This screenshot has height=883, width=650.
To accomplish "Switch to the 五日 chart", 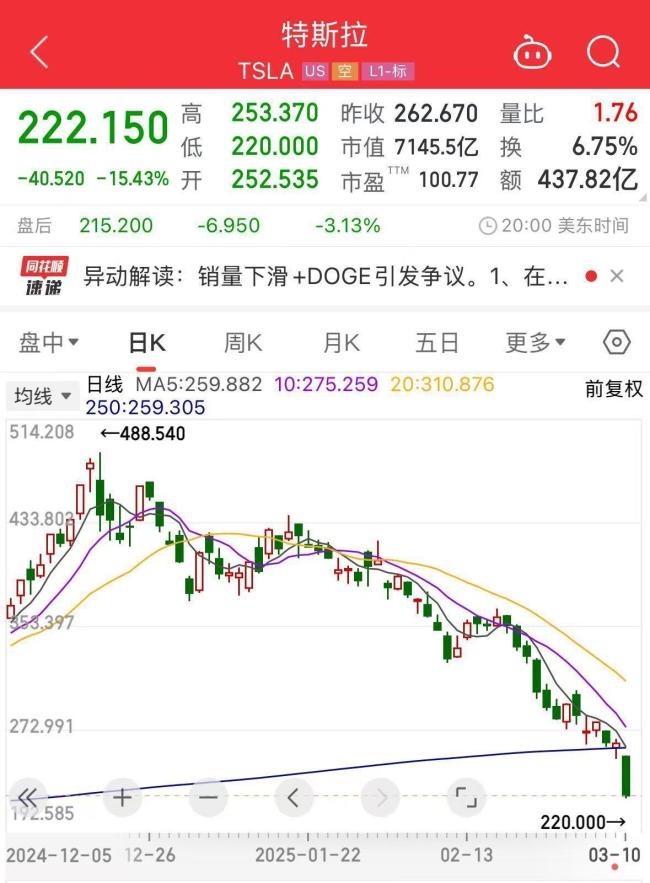I will [437, 343].
